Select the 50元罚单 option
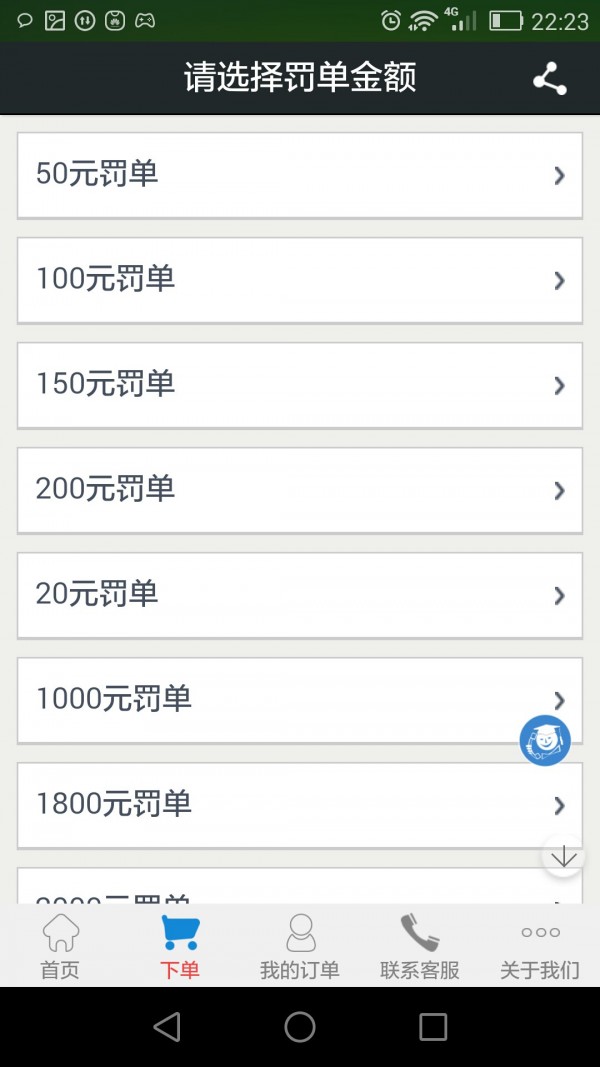The width and height of the screenshot is (600, 1067). click(300, 176)
